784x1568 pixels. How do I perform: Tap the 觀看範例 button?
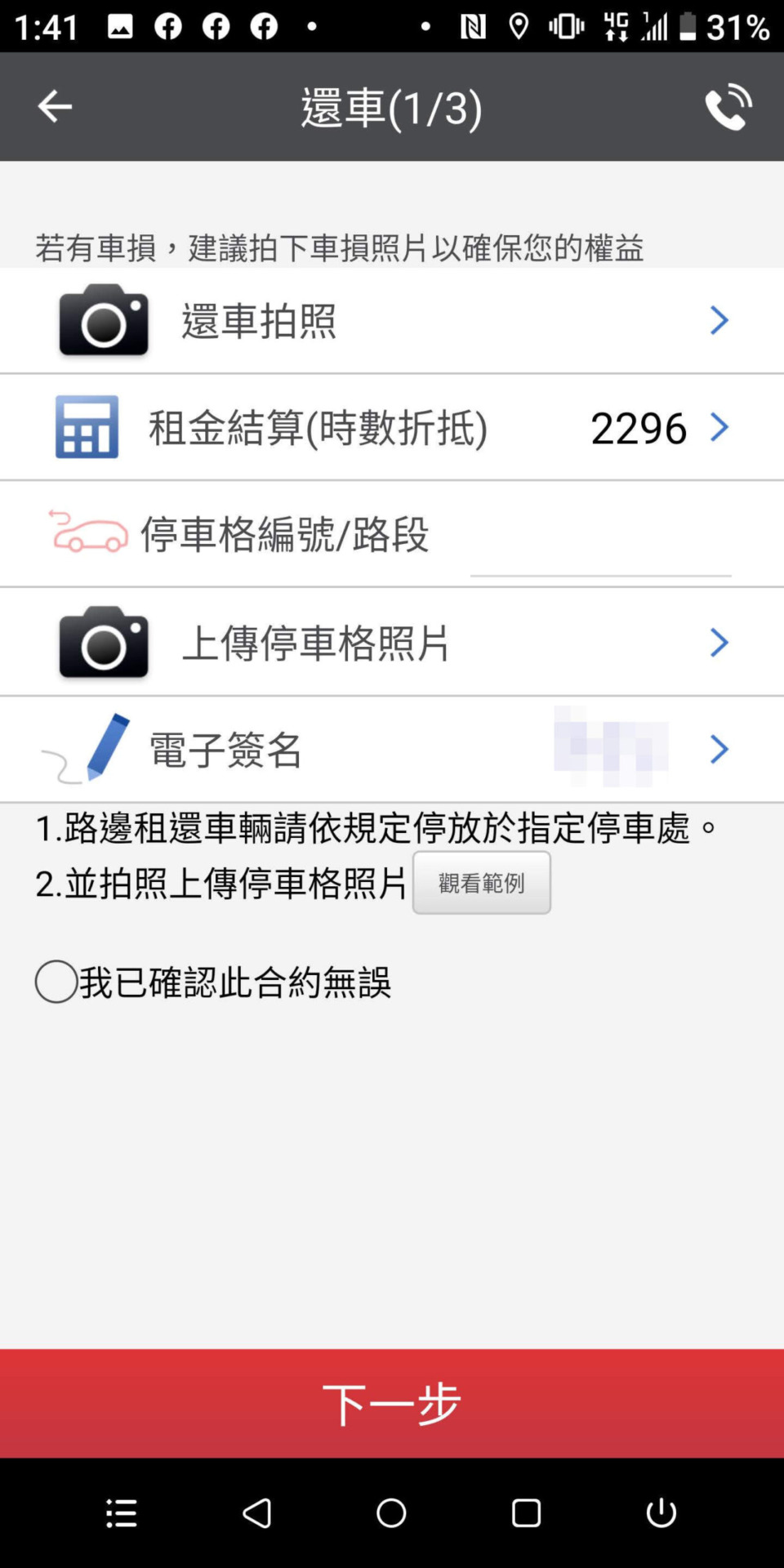click(x=481, y=883)
